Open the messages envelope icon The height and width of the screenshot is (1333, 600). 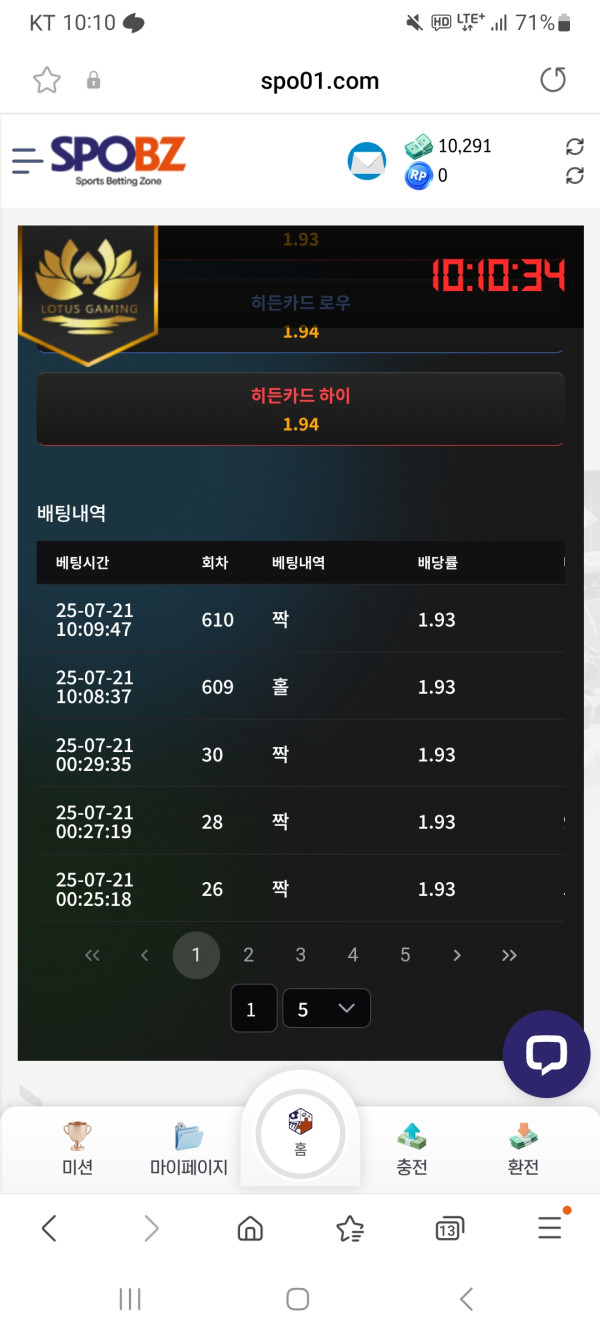click(367, 160)
